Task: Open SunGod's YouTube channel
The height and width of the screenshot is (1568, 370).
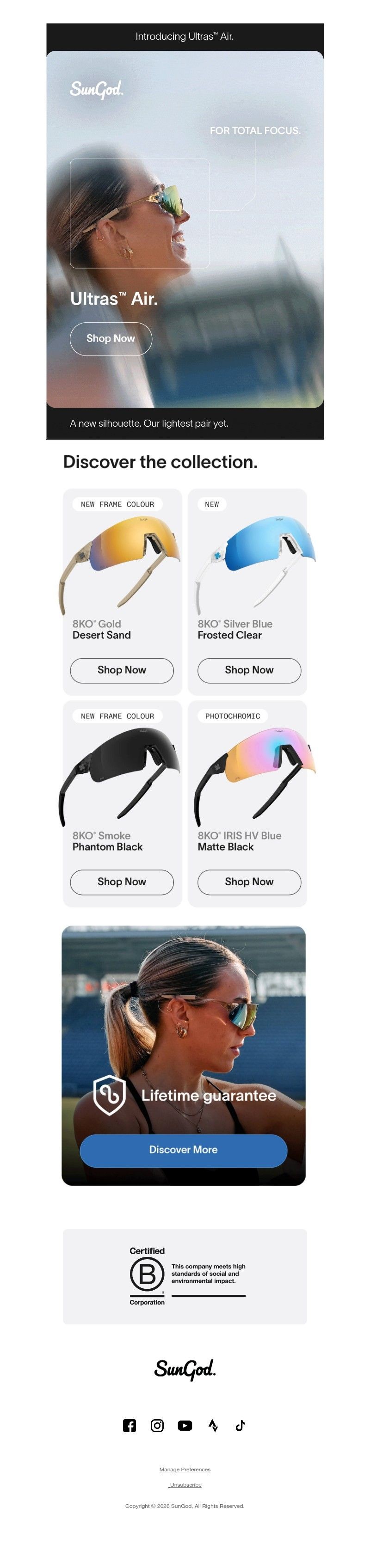Action: coord(185,1425)
